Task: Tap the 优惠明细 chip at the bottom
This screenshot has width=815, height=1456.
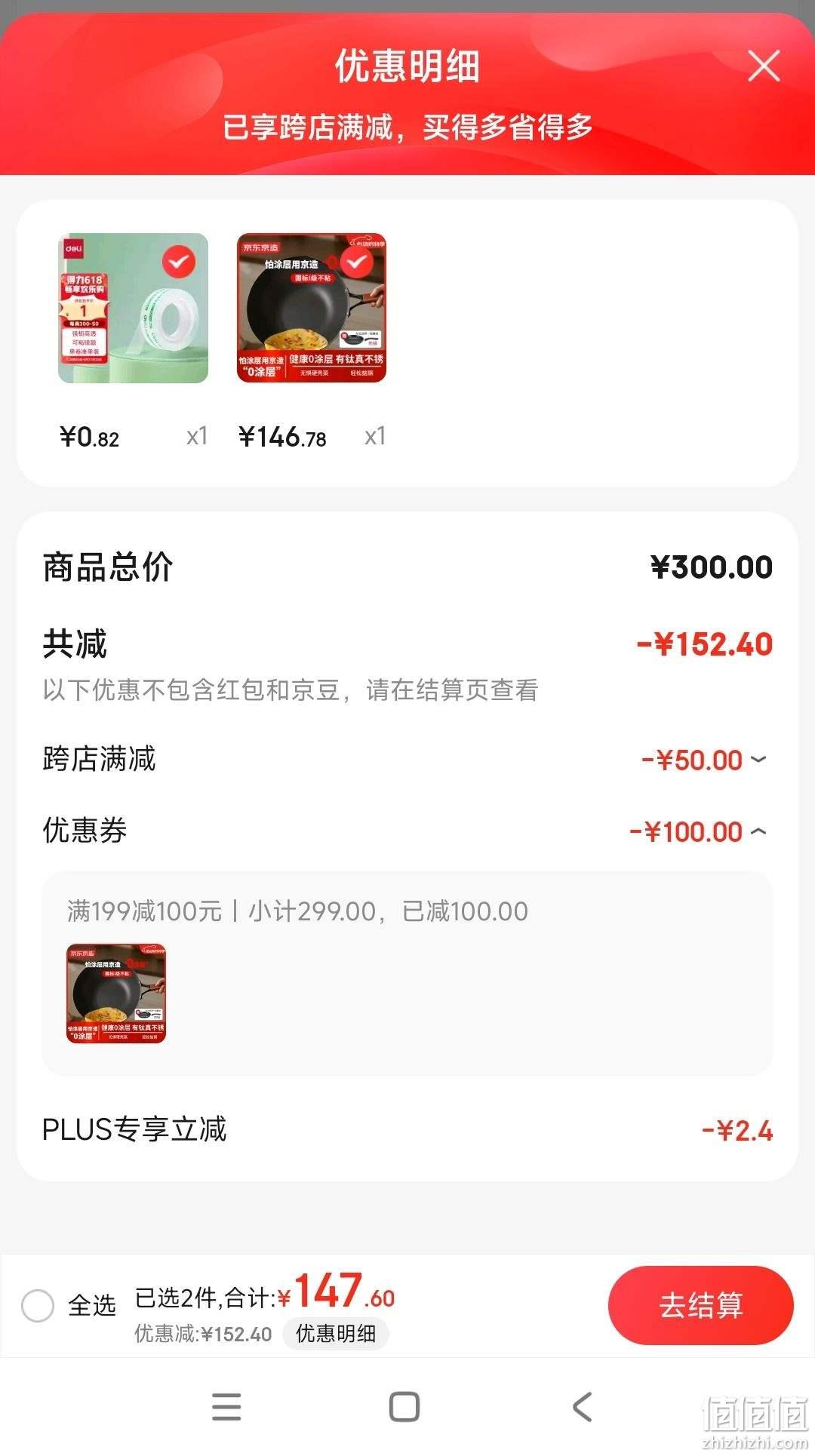Action: click(336, 1334)
